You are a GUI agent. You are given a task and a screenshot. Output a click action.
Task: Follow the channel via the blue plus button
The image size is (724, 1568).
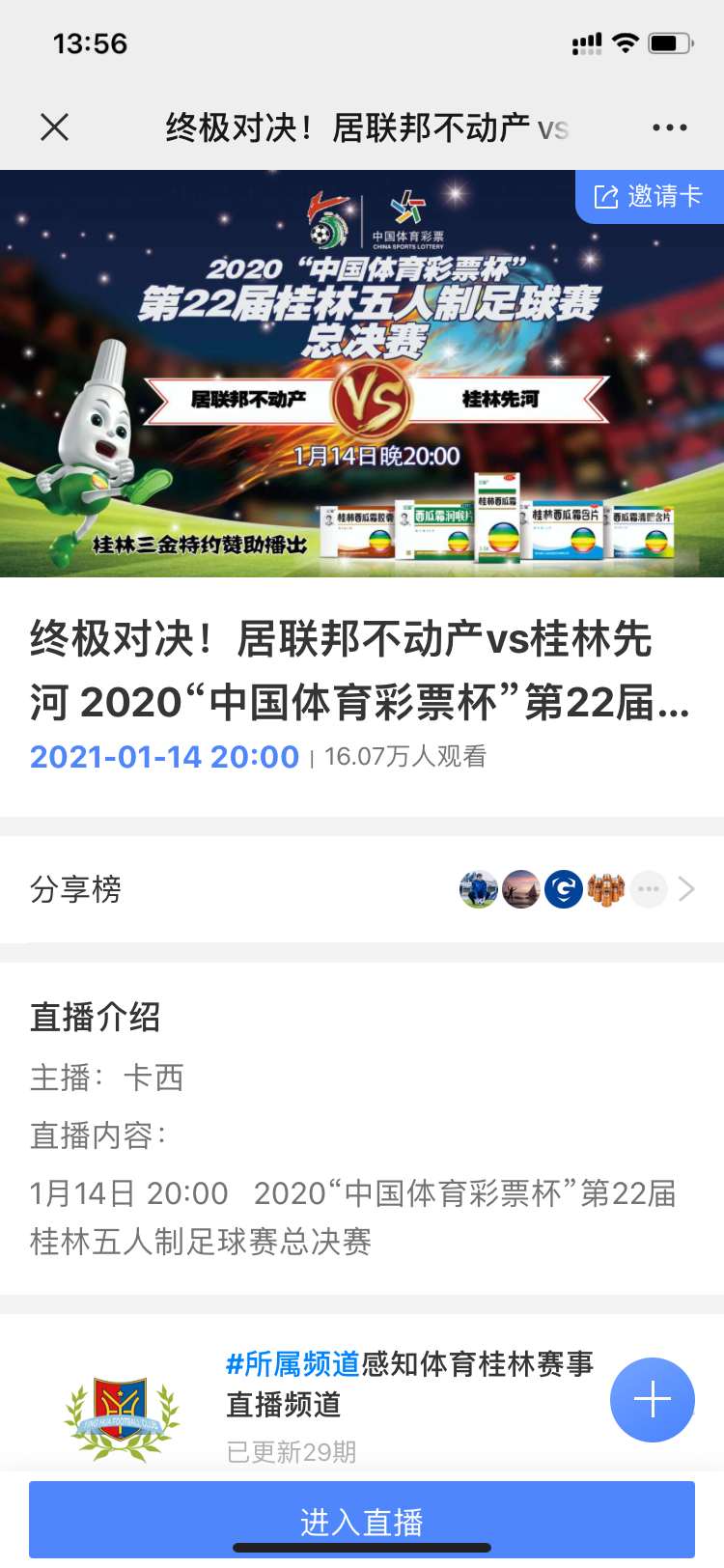[652, 1399]
